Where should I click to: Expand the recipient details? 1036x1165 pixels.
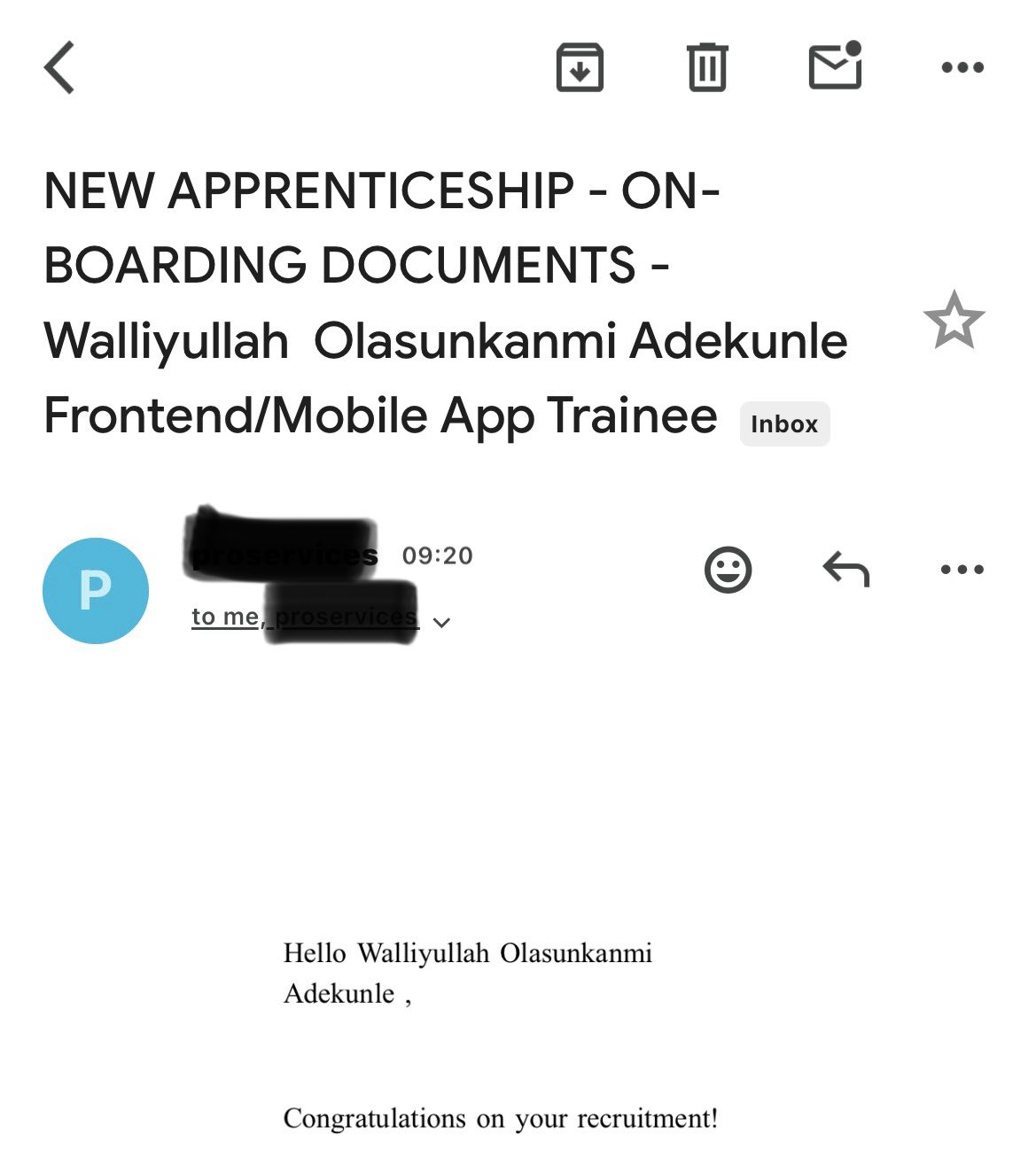point(441,623)
